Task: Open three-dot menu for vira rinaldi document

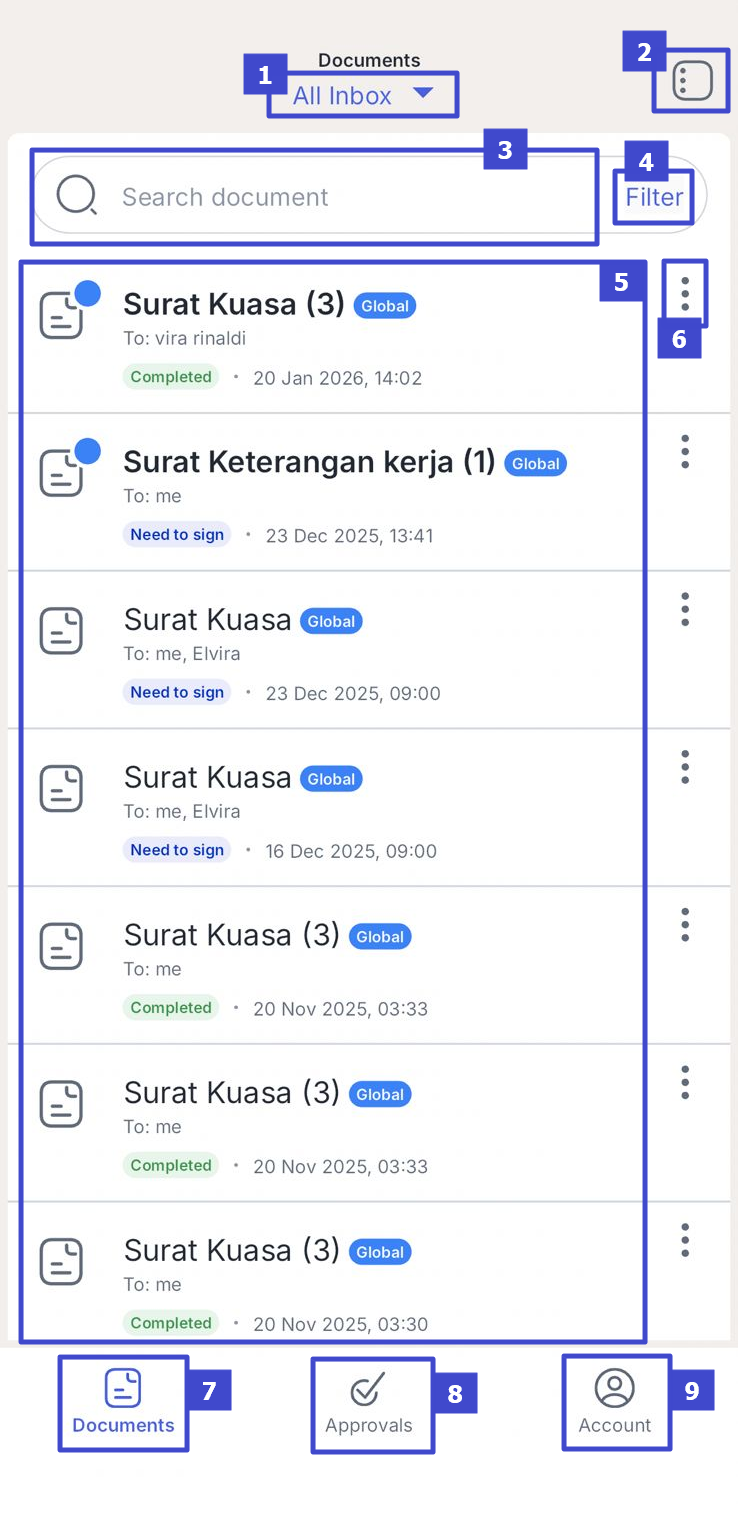Action: tap(685, 294)
